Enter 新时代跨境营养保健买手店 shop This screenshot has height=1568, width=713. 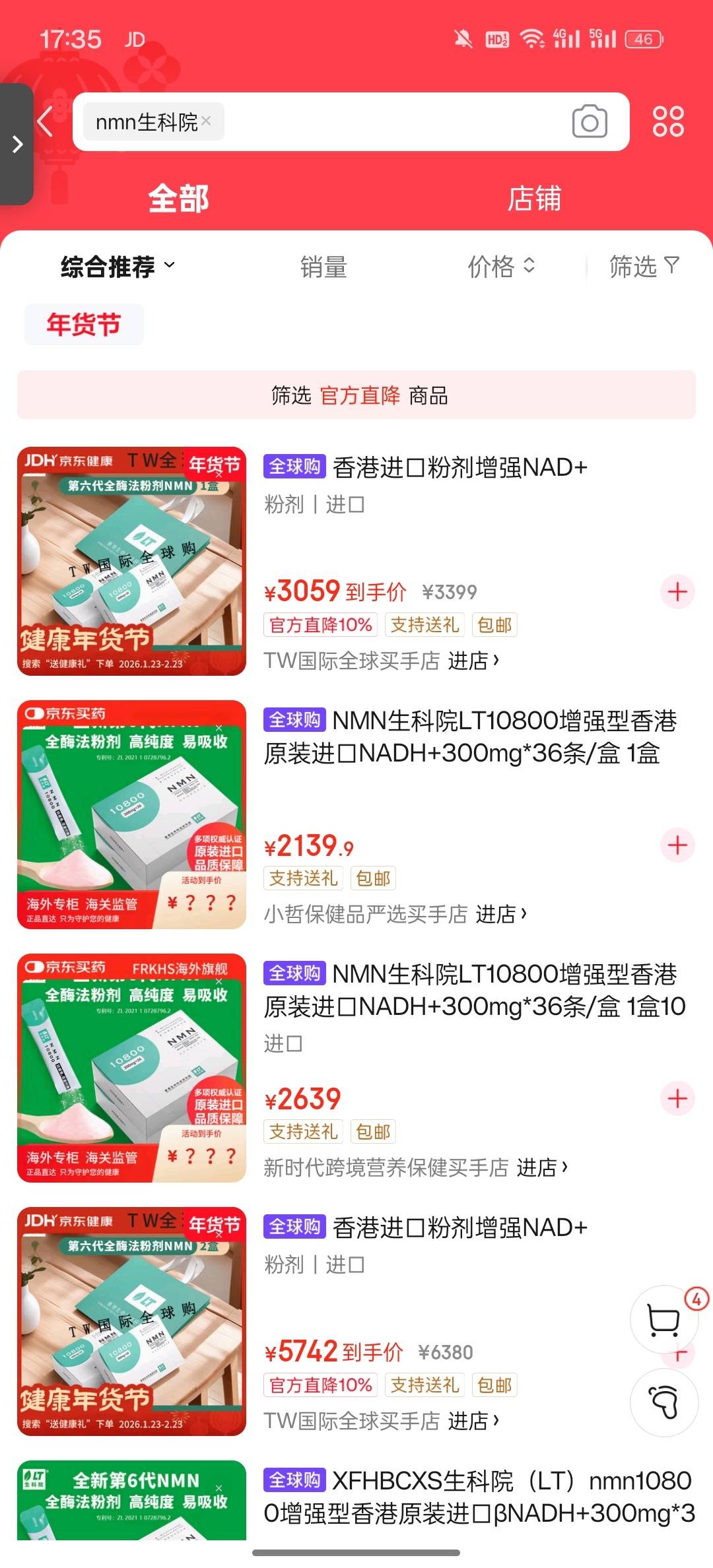415,1167
